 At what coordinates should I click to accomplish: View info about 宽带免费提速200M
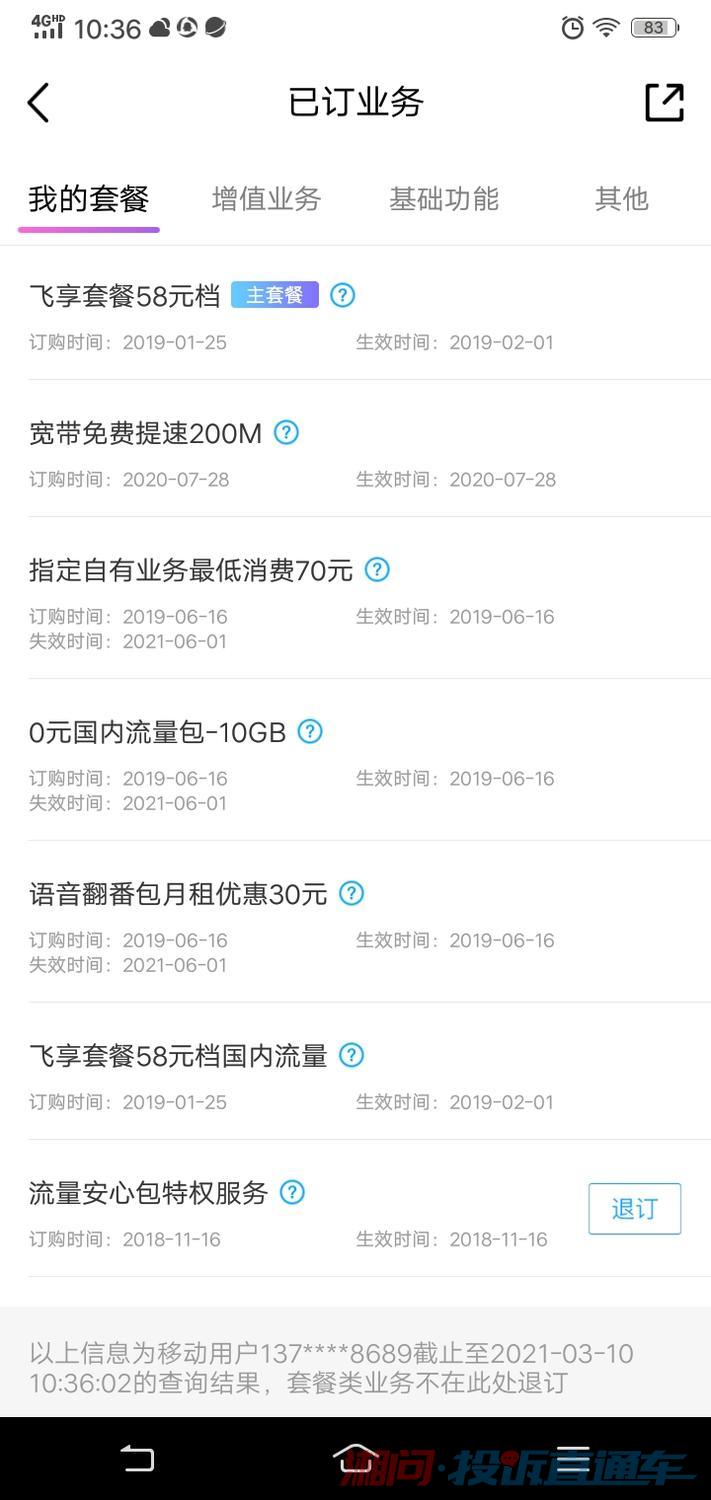pos(287,432)
